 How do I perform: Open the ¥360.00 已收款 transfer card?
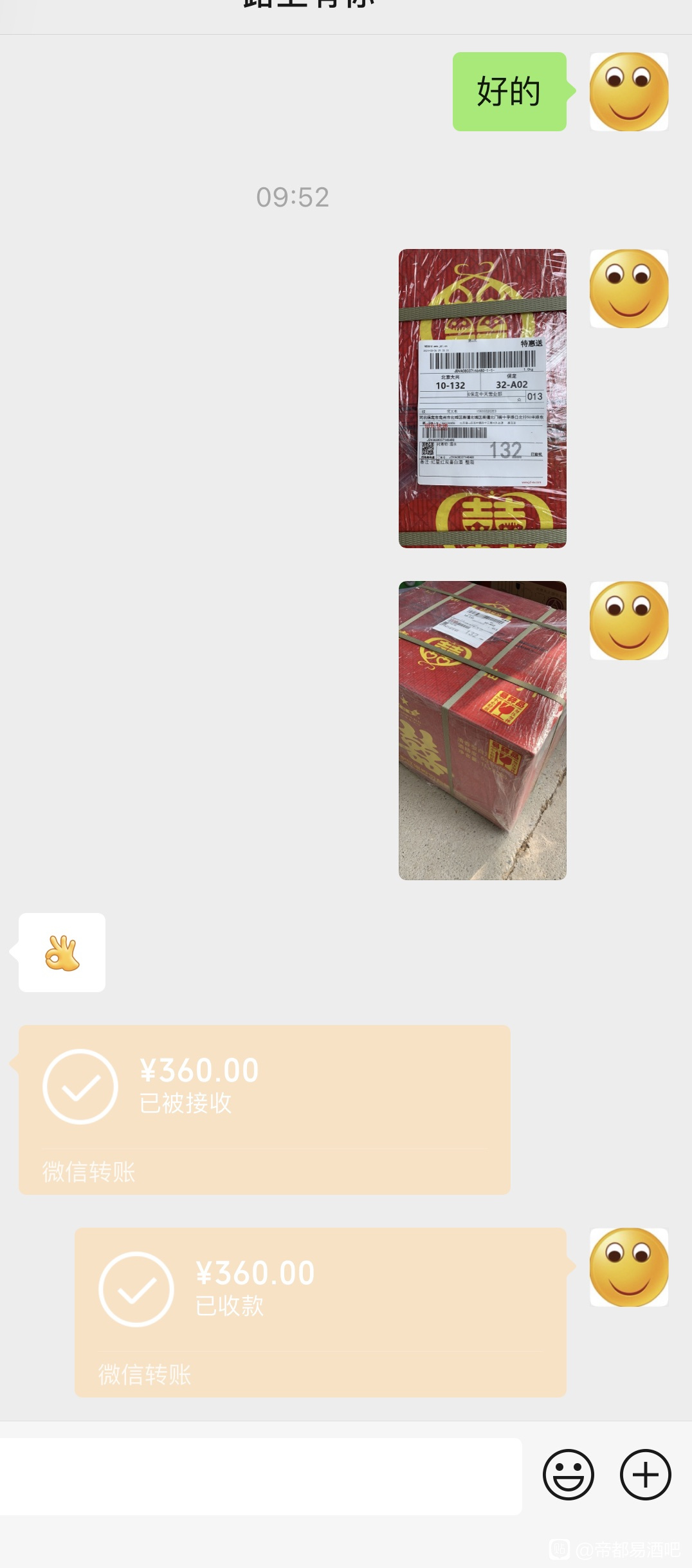[x=320, y=1312]
